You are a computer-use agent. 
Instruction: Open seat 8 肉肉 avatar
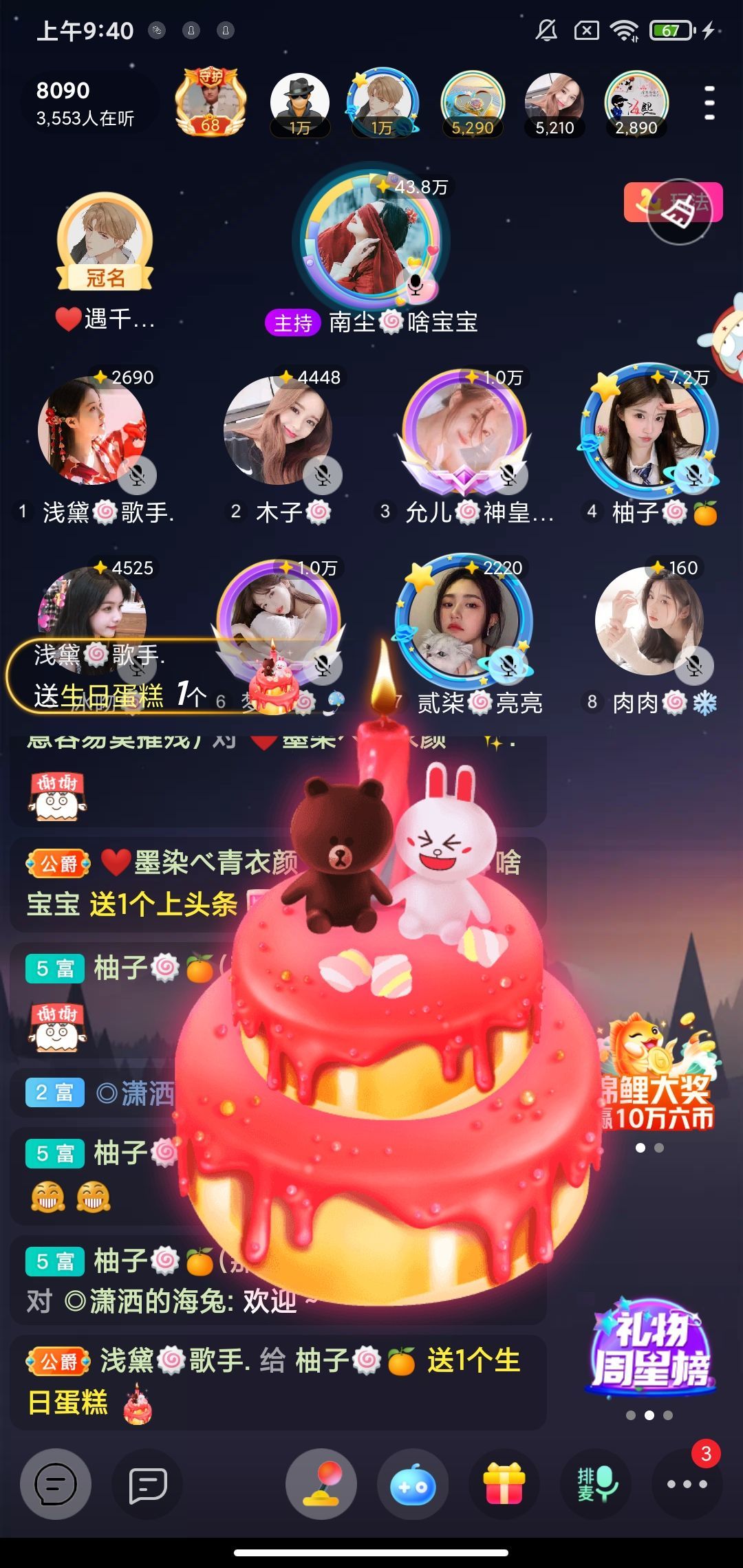(649, 621)
